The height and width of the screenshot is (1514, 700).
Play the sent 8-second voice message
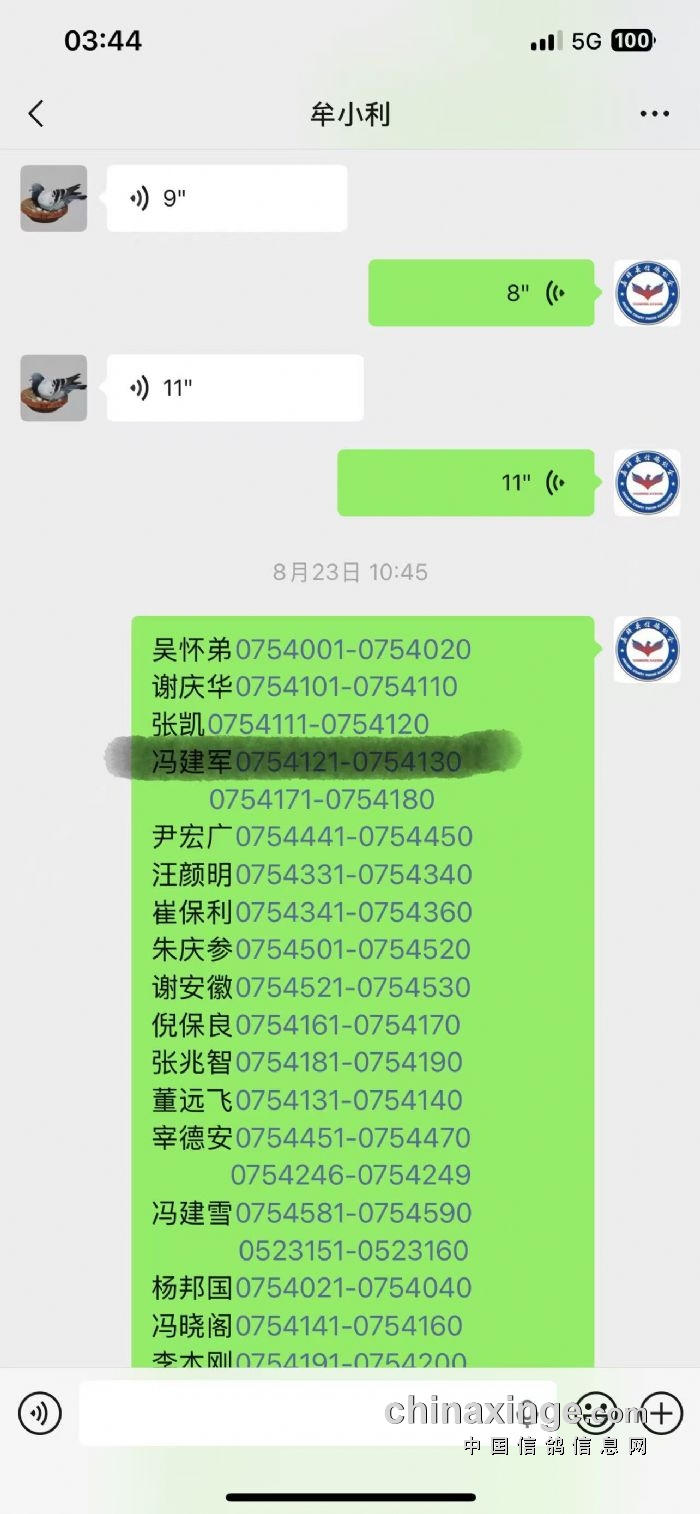pyautogui.click(x=481, y=293)
